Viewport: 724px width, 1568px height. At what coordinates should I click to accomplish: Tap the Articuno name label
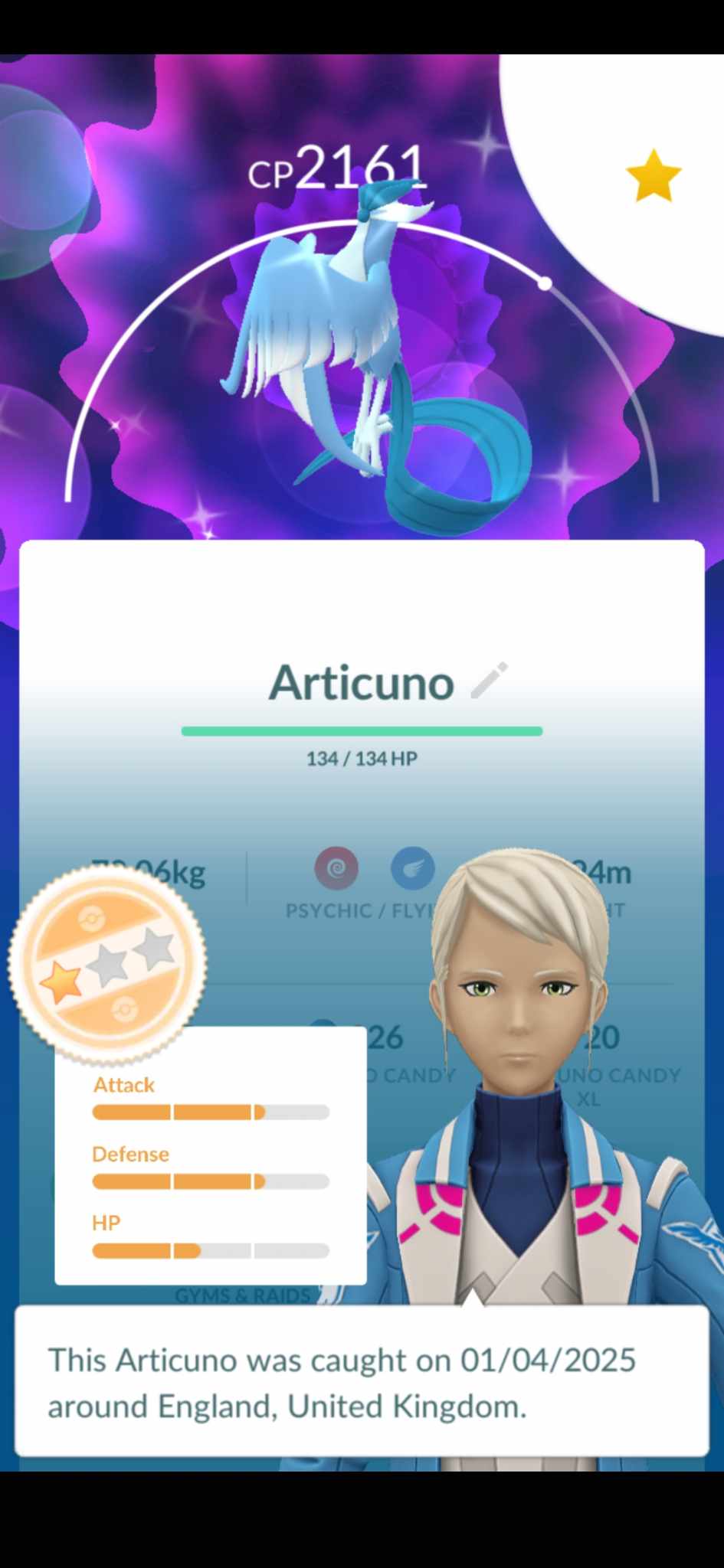pos(360,682)
